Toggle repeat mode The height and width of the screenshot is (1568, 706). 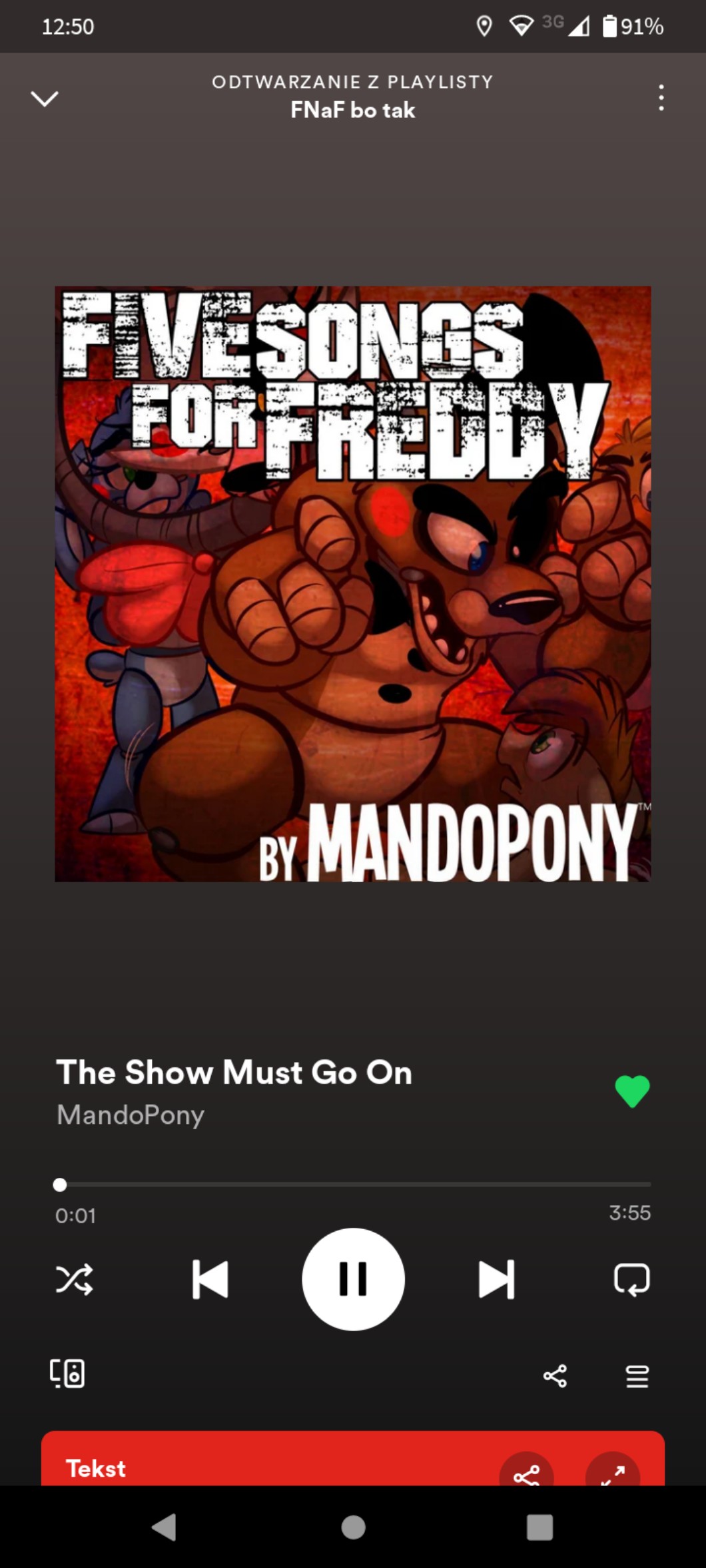click(631, 1279)
